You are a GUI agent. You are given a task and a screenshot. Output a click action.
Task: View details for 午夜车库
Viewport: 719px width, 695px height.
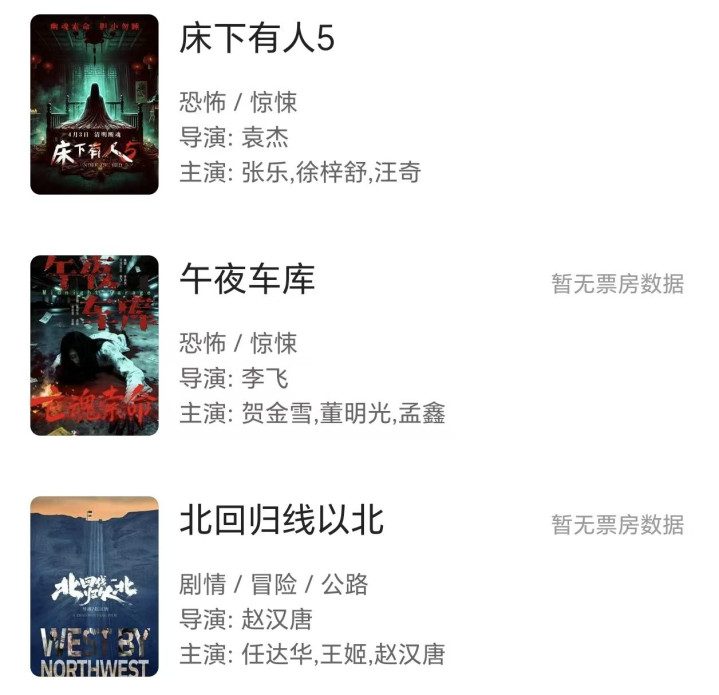click(x=247, y=280)
